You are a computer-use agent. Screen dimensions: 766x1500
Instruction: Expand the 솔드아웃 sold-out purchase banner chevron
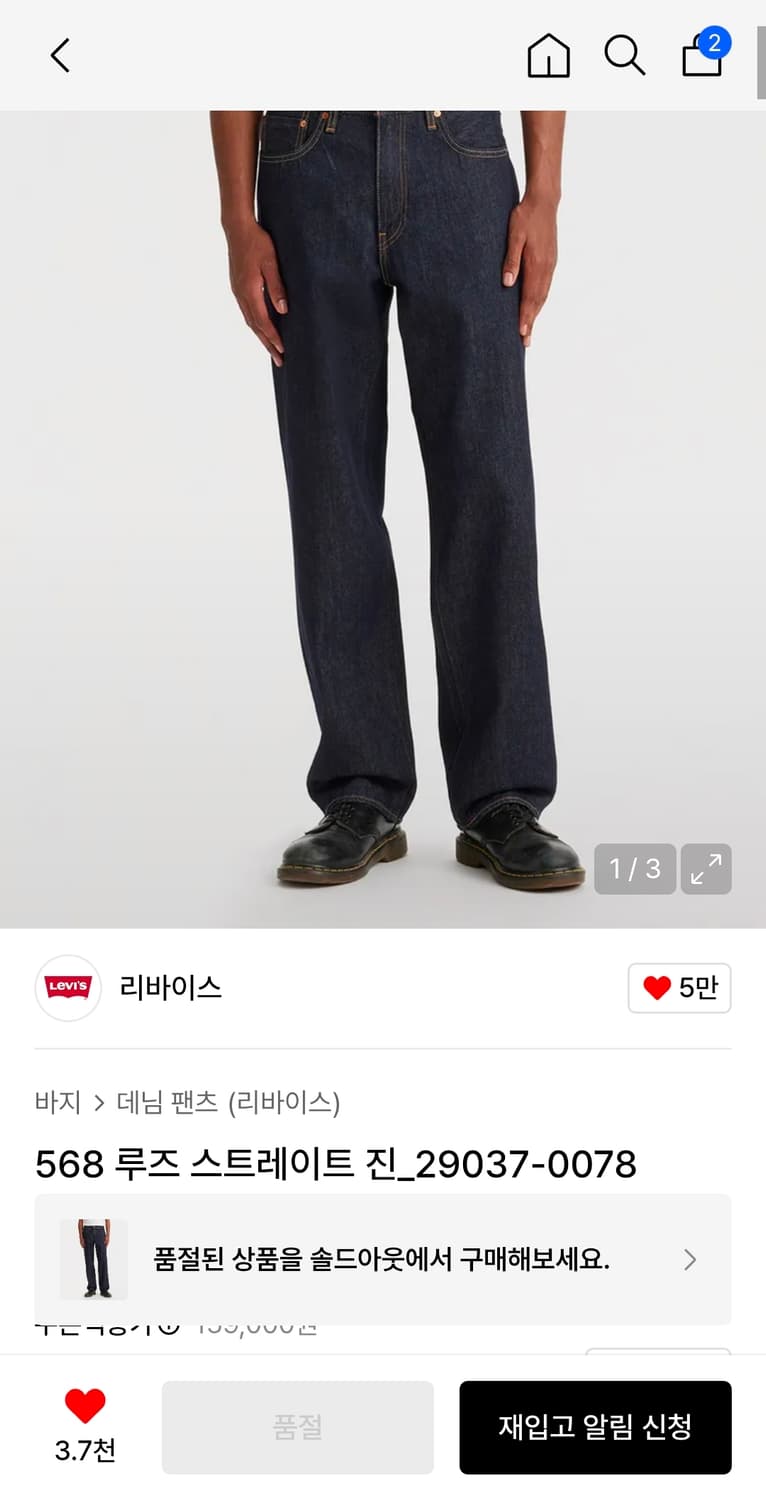[x=689, y=1259]
